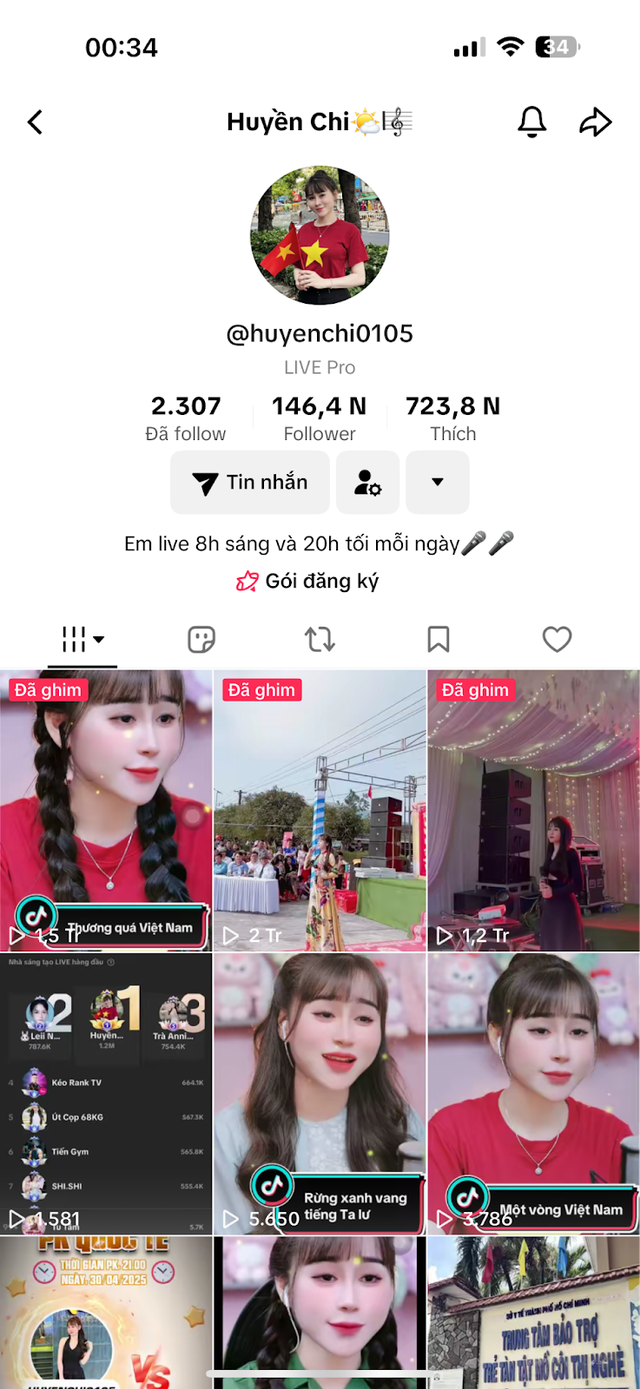Open the sticker tab with smiley icon
Viewport: 640px width, 1389px height.
(202, 639)
